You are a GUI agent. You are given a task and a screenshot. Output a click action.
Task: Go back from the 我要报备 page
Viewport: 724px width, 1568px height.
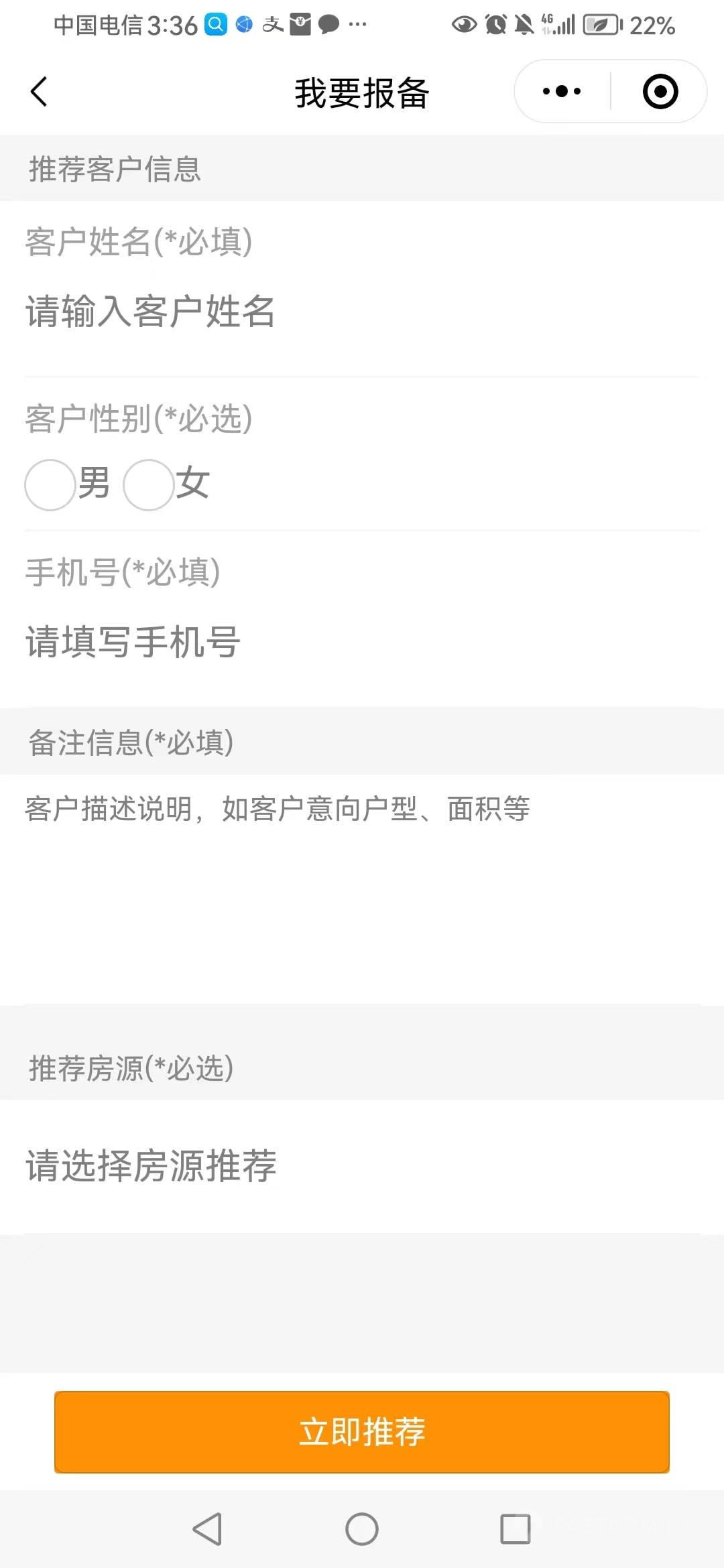pyautogui.click(x=39, y=92)
